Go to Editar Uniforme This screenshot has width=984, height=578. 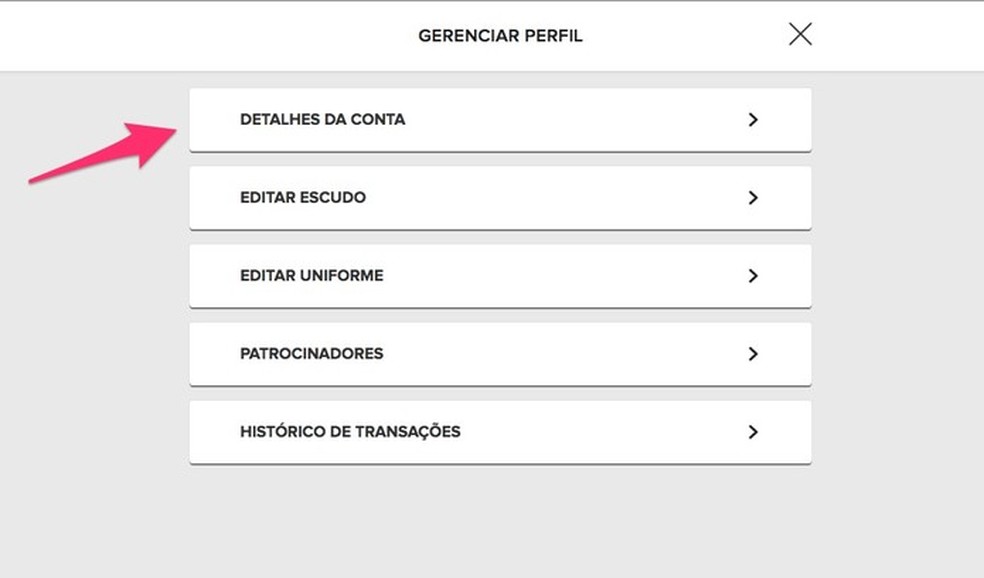(x=500, y=276)
